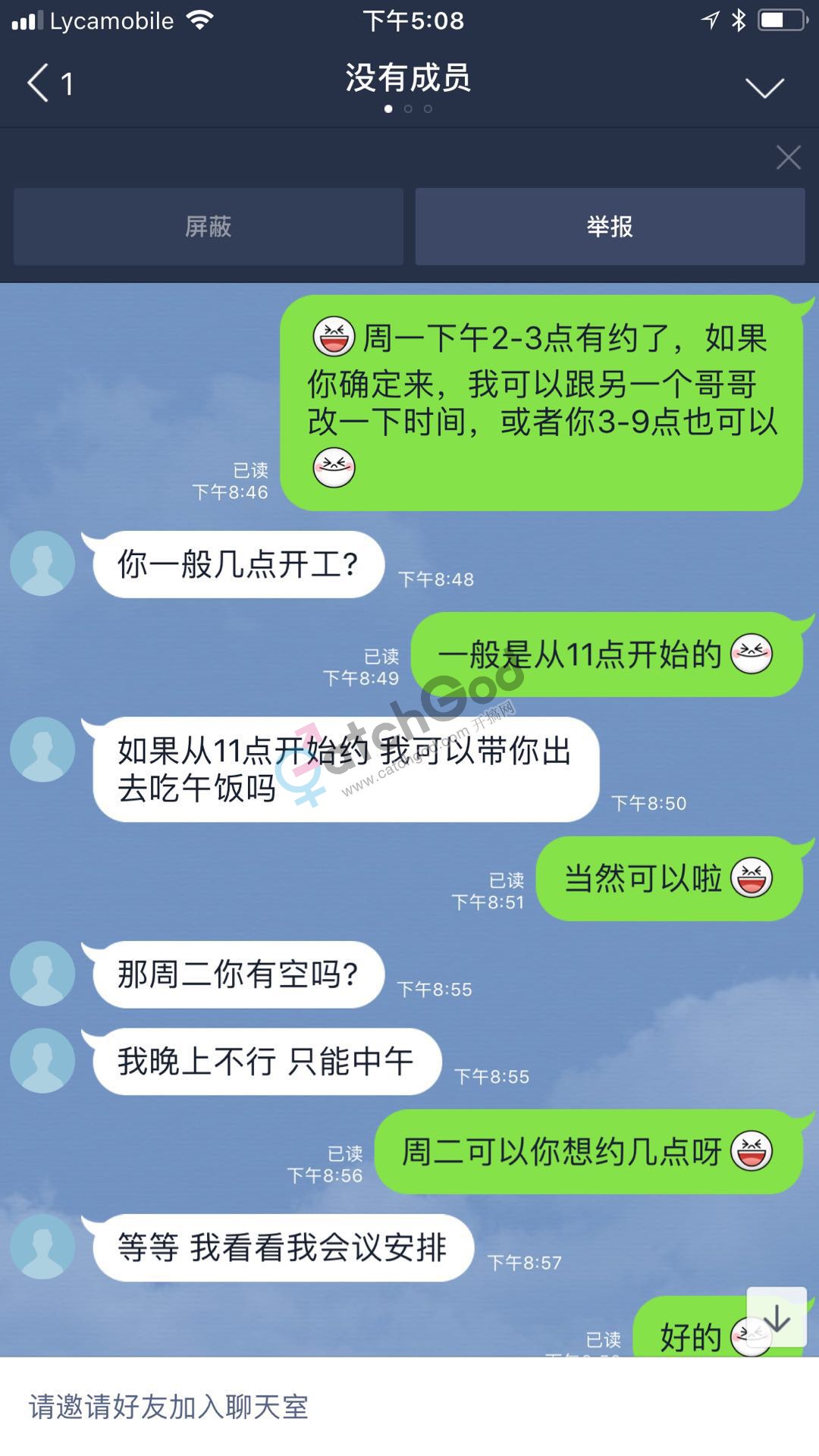Viewport: 819px width, 1456px height.
Task: Tap the 屏蔽 block button
Action: click(x=208, y=227)
